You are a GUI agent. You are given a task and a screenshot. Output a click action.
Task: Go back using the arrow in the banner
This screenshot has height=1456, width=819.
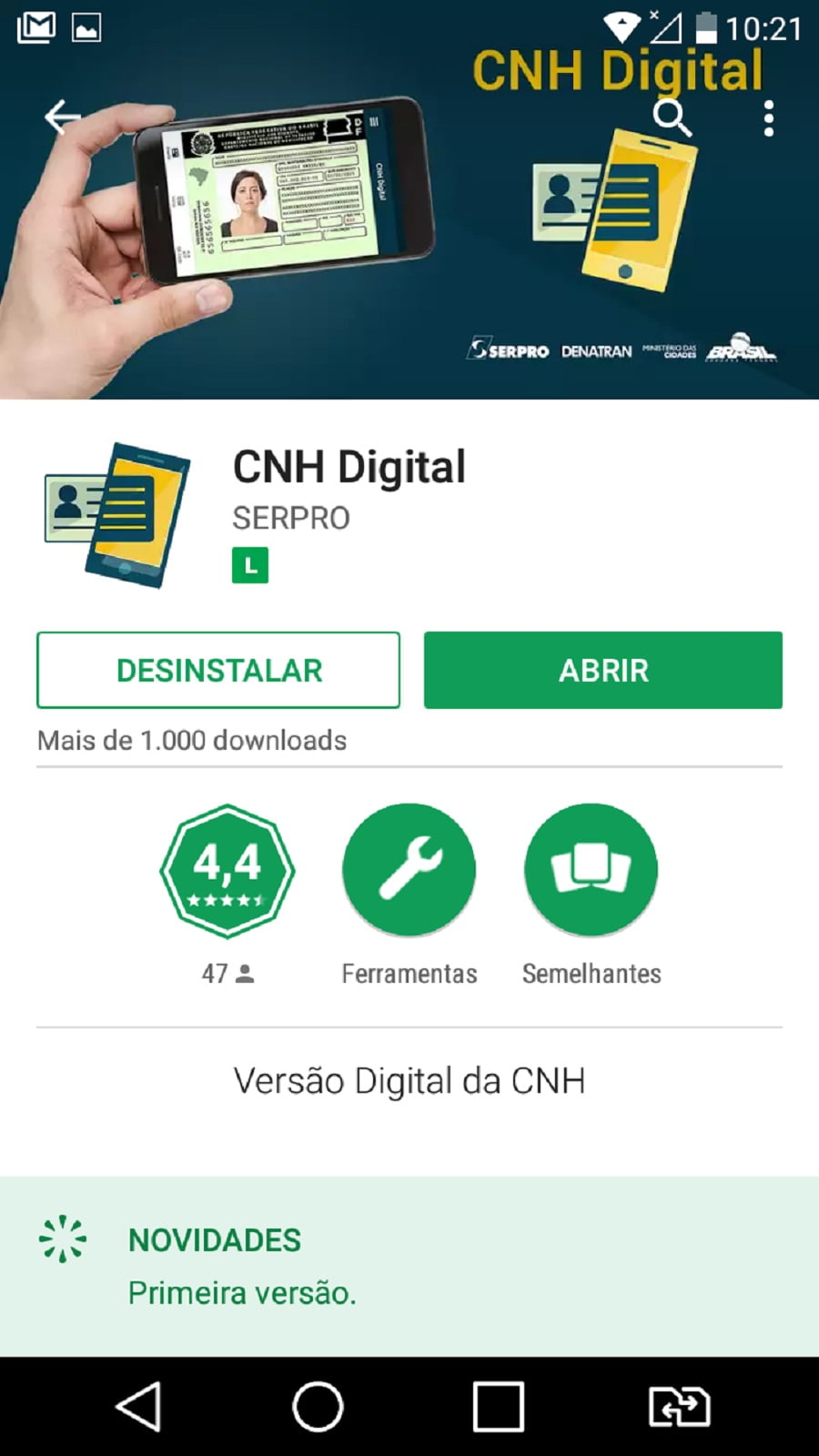60,118
